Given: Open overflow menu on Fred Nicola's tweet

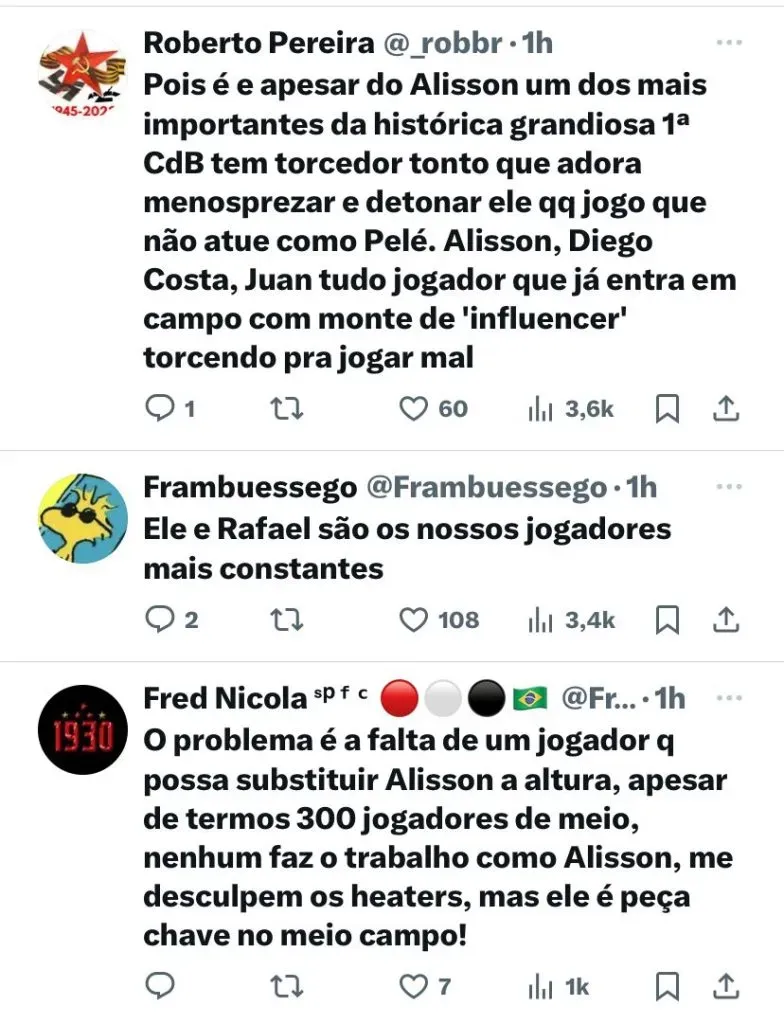Looking at the screenshot, I should click(729, 699).
